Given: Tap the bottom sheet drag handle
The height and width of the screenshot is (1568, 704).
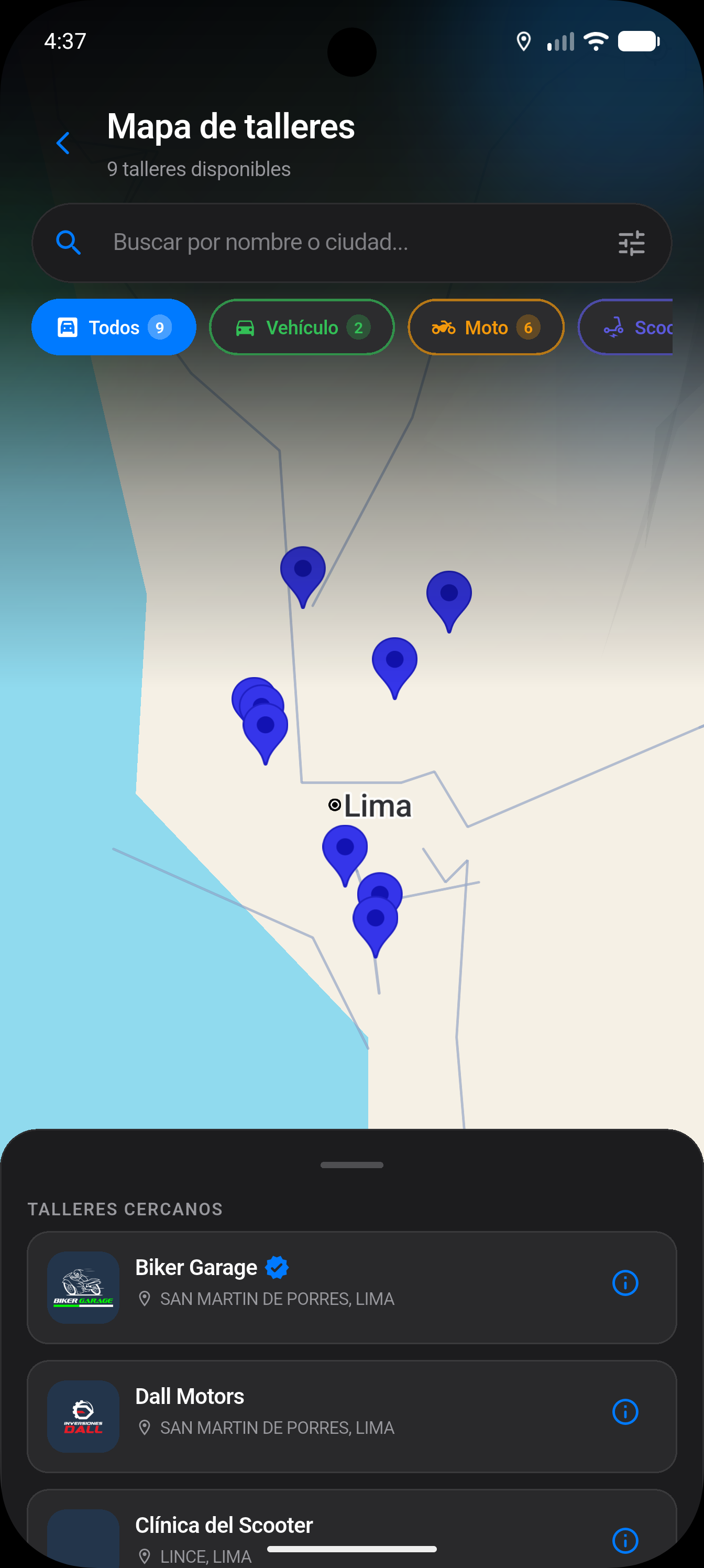Looking at the screenshot, I should (351, 1165).
